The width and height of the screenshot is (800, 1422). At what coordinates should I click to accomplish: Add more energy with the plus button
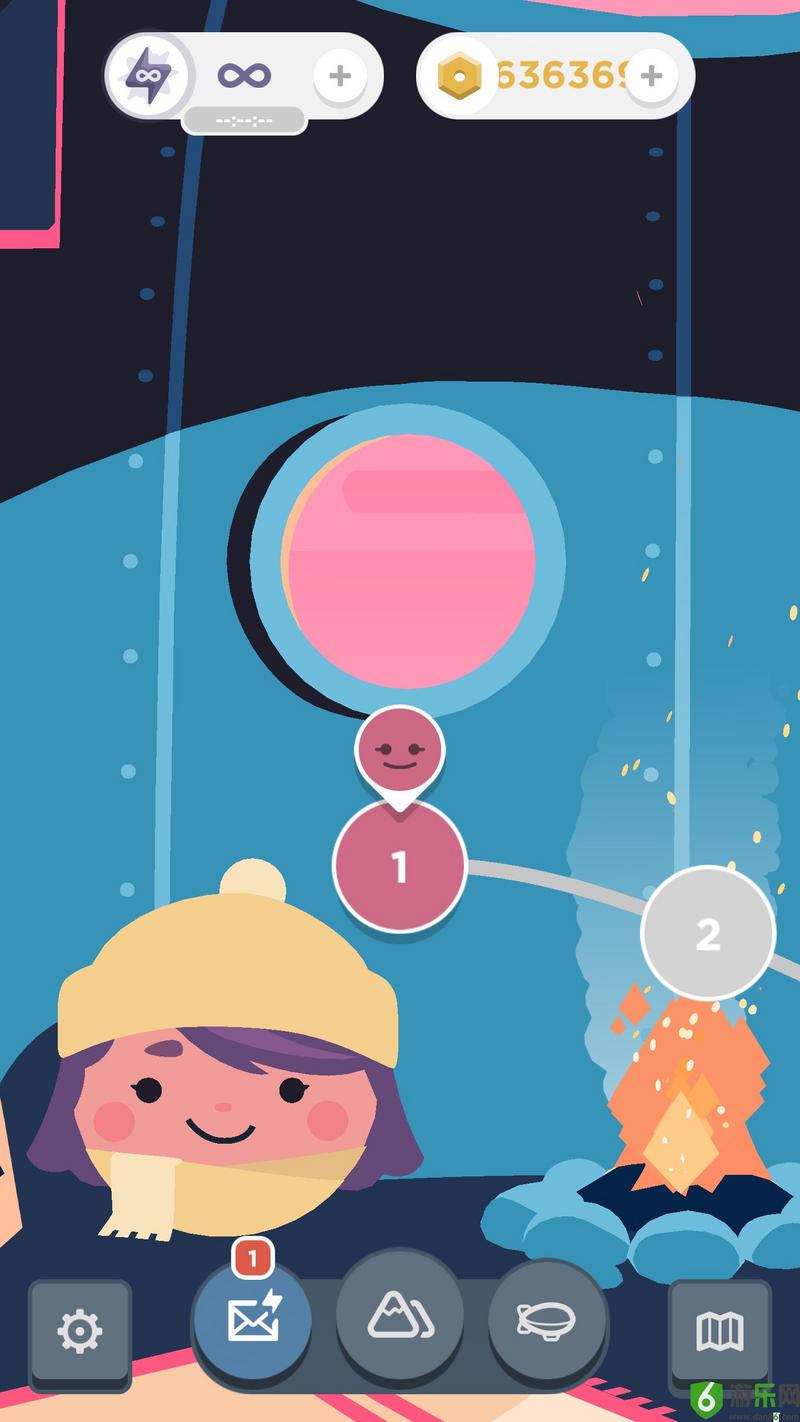[x=340, y=76]
